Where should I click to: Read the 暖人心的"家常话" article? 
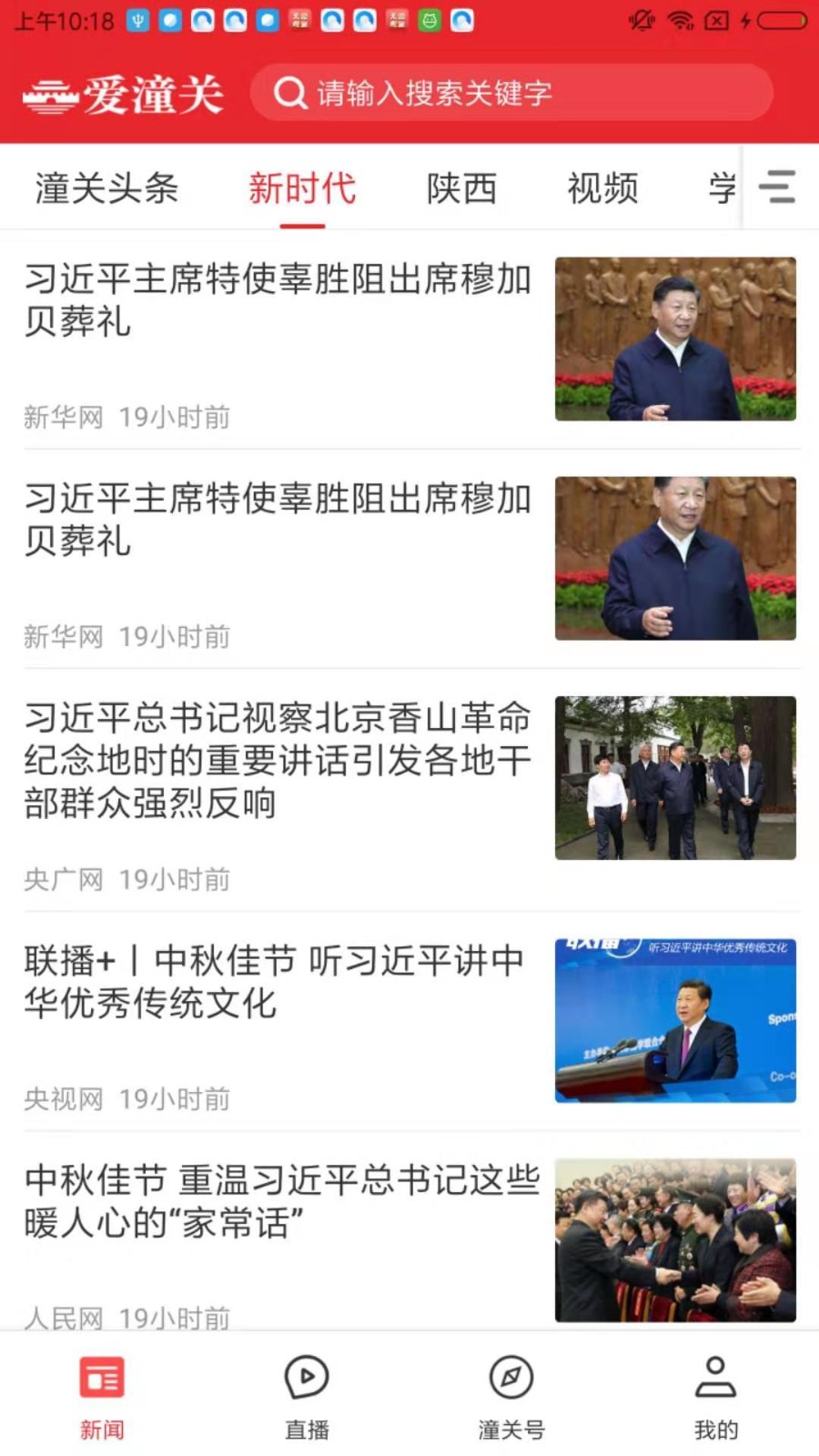coord(282,1201)
